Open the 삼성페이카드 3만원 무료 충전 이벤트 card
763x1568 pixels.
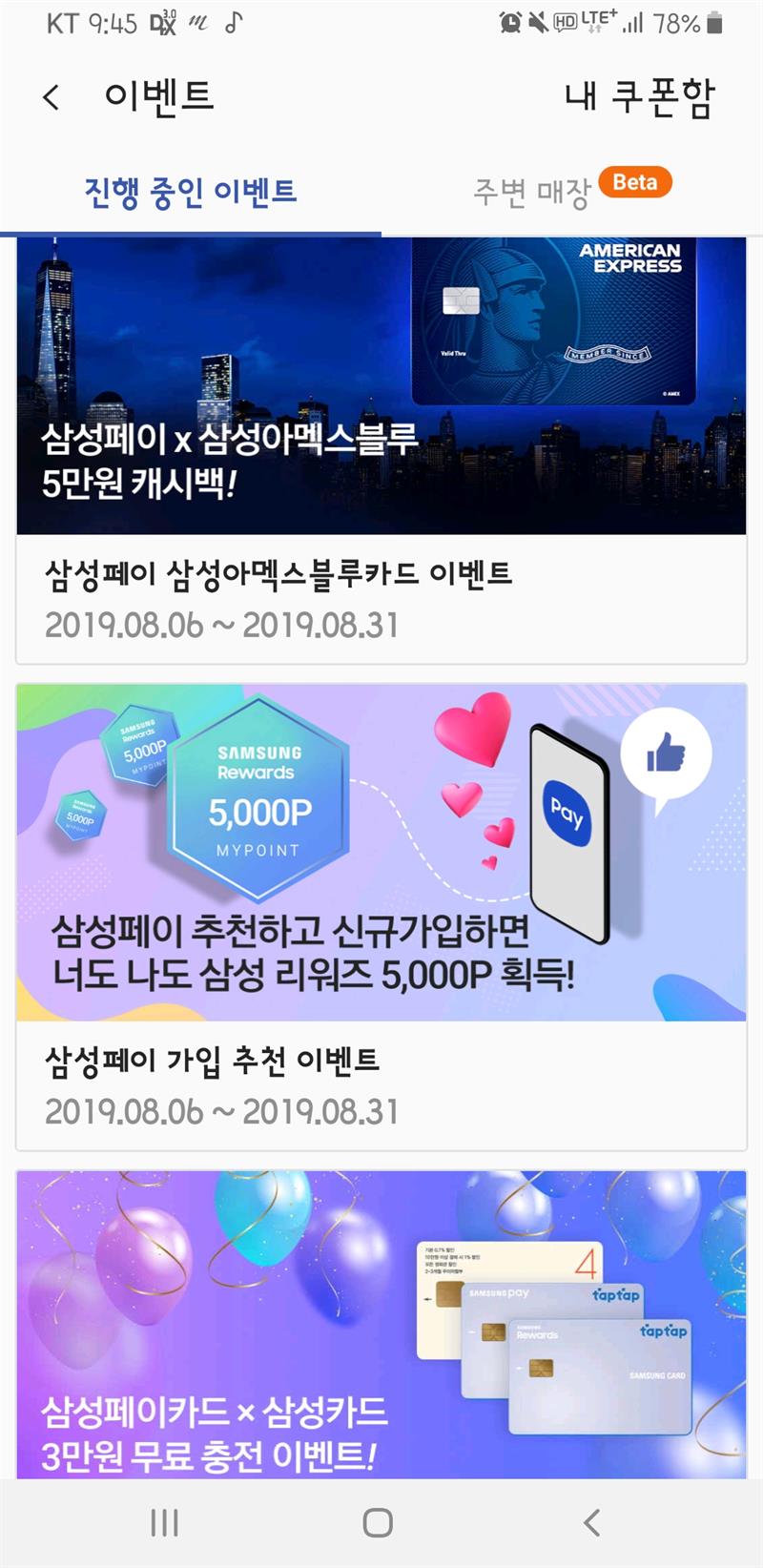[381, 1326]
